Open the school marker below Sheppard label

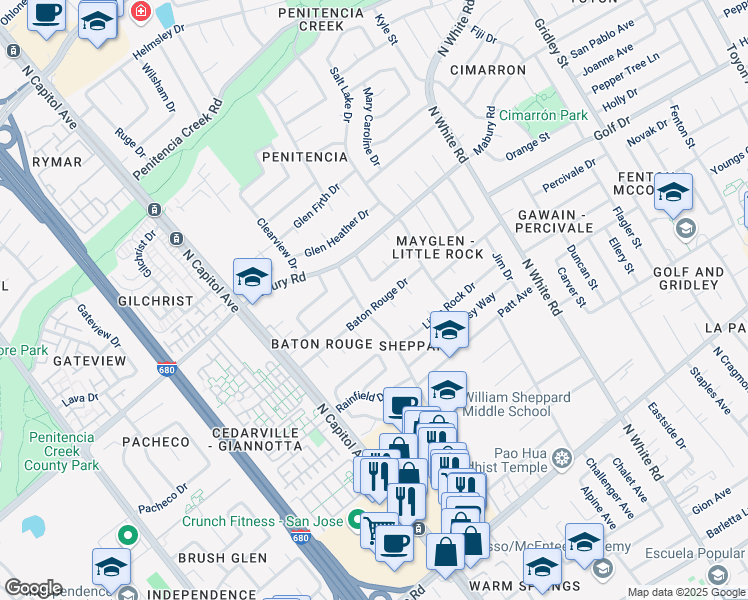tap(450, 331)
